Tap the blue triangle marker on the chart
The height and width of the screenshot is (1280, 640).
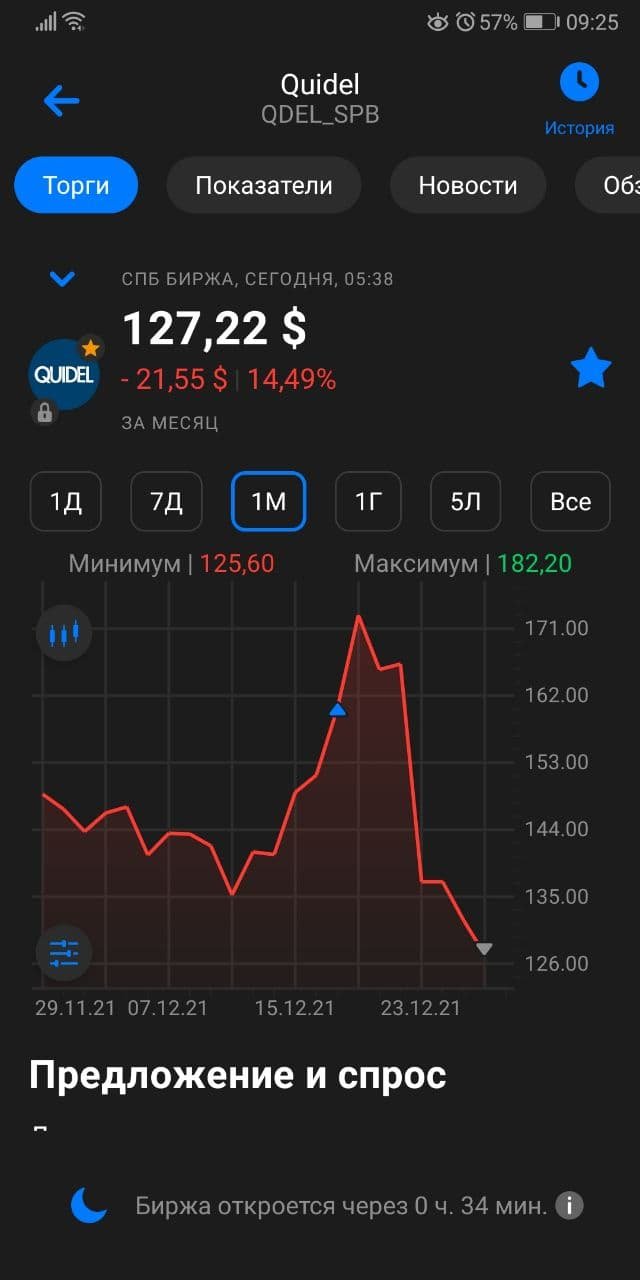pyautogui.click(x=338, y=710)
